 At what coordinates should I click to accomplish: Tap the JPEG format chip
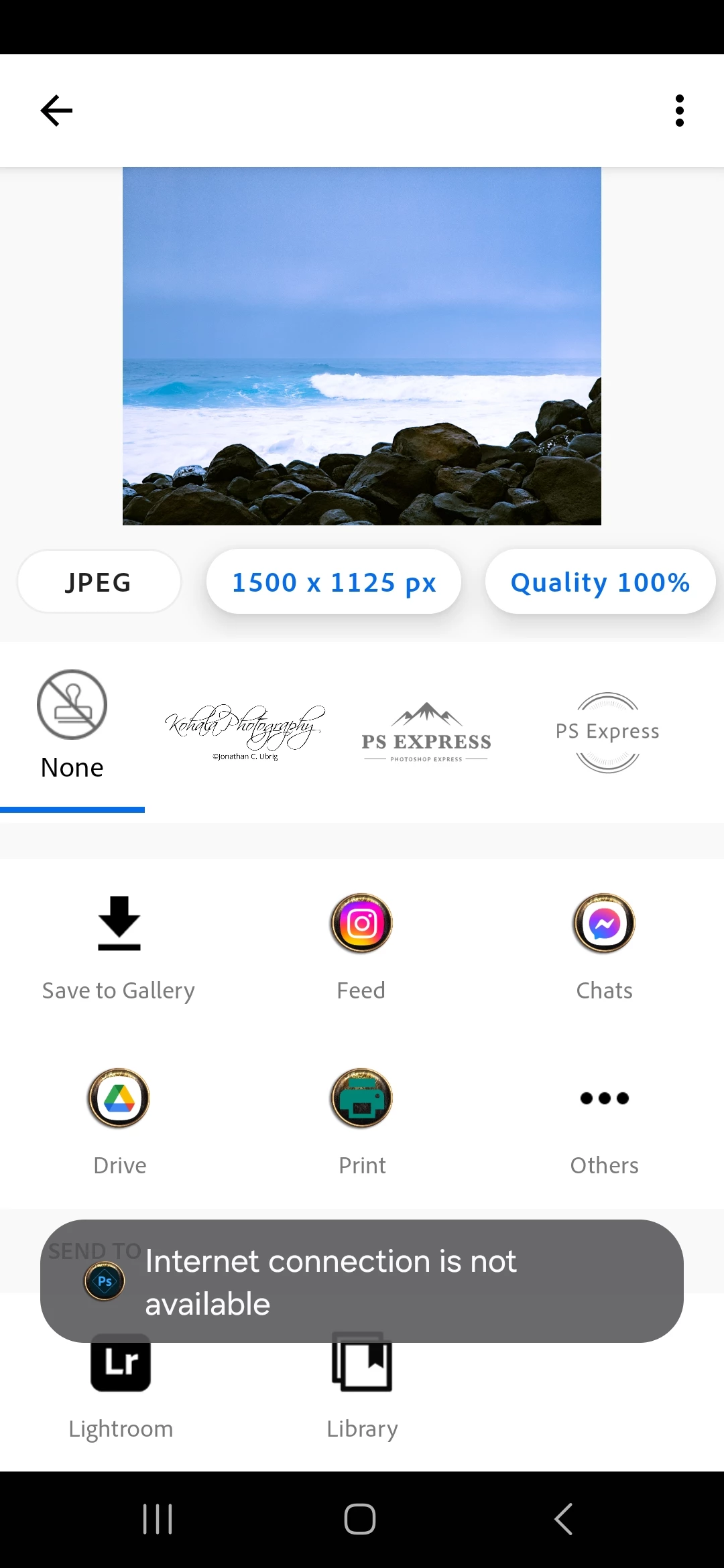point(99,582)
